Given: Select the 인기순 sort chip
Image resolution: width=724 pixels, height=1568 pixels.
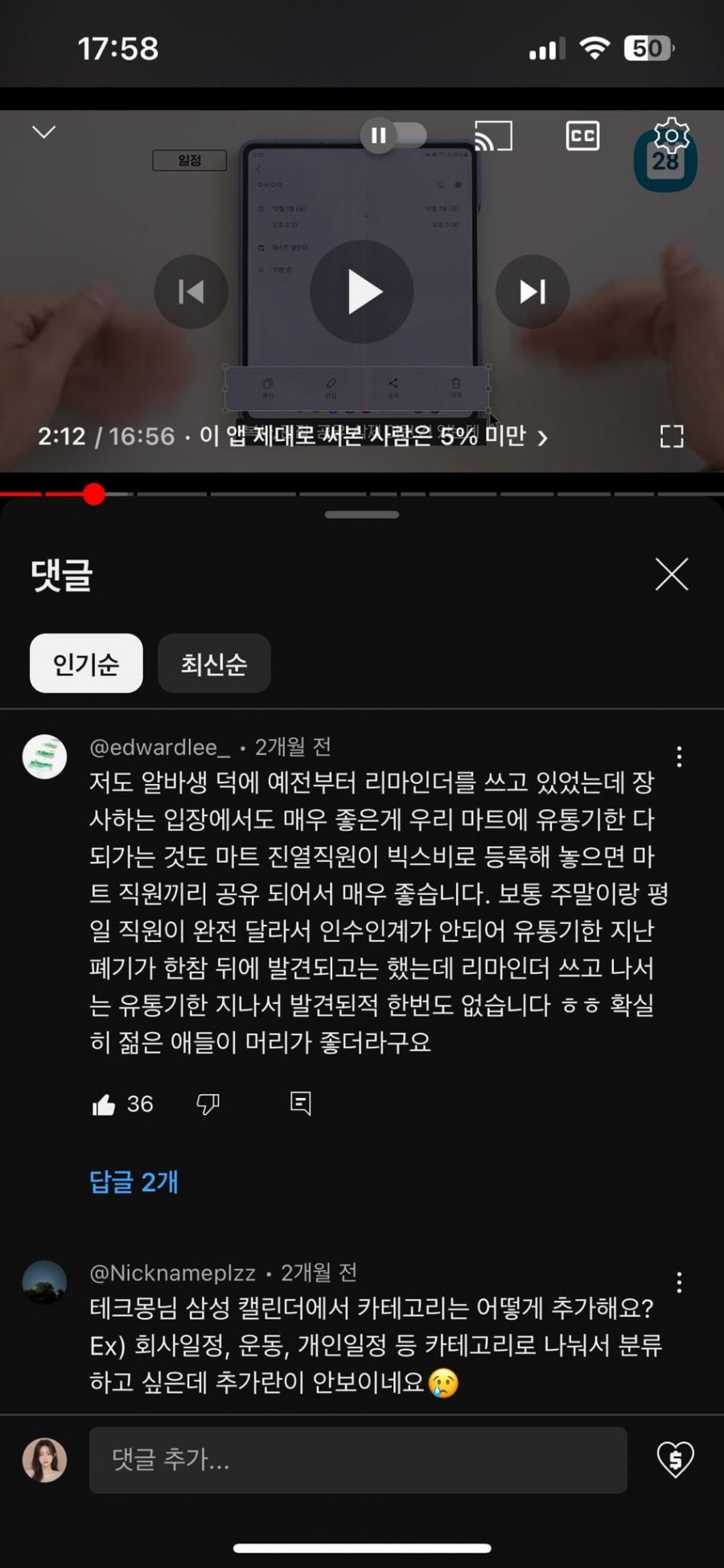Looking at the screenshot, I should (86, 663).
